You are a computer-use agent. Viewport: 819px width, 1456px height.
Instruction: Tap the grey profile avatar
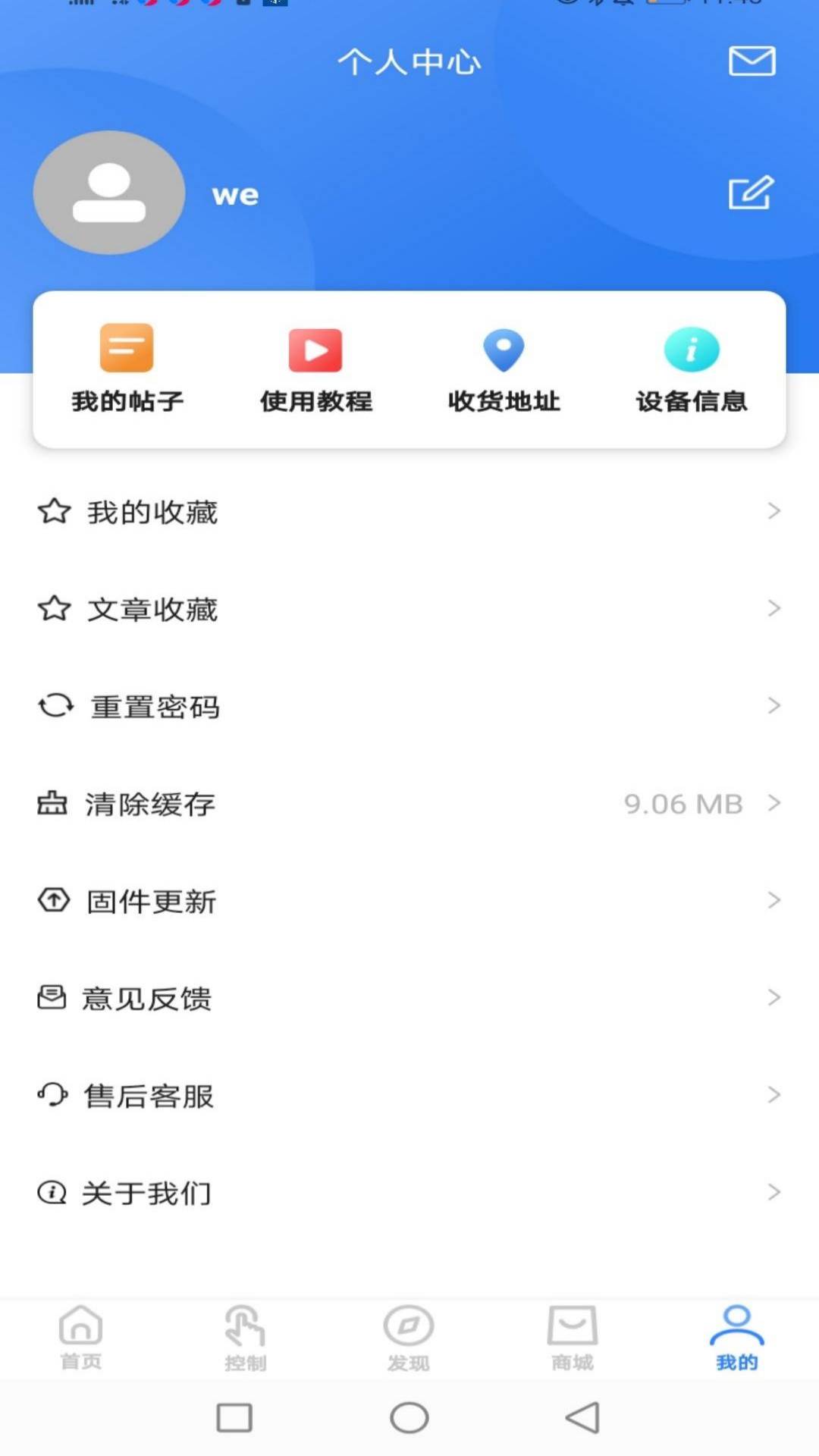click(109, 193)
